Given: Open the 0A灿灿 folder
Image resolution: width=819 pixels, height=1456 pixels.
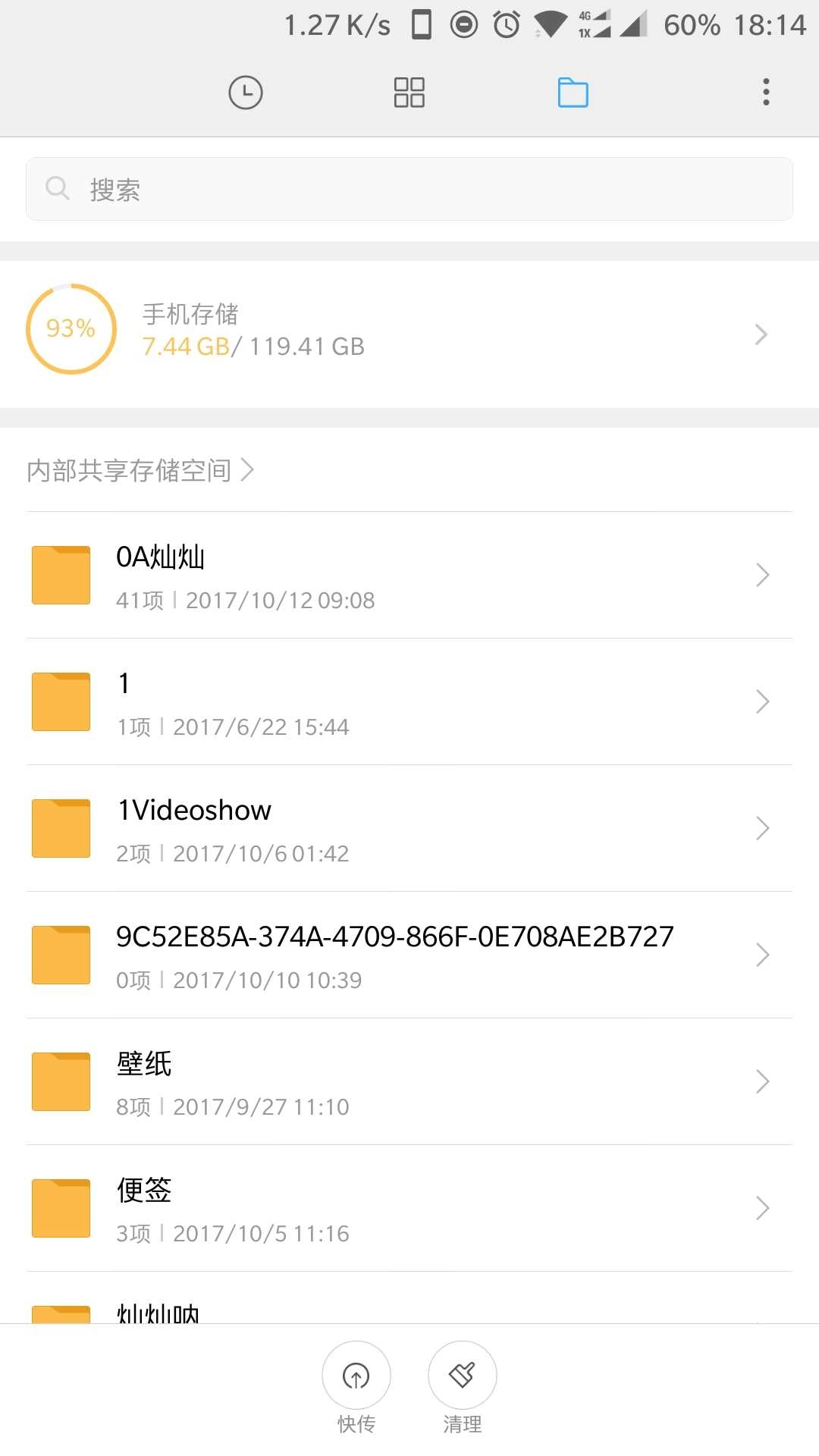Looking at the screenshot, I should pyautogui.click(x=409, y=576).
